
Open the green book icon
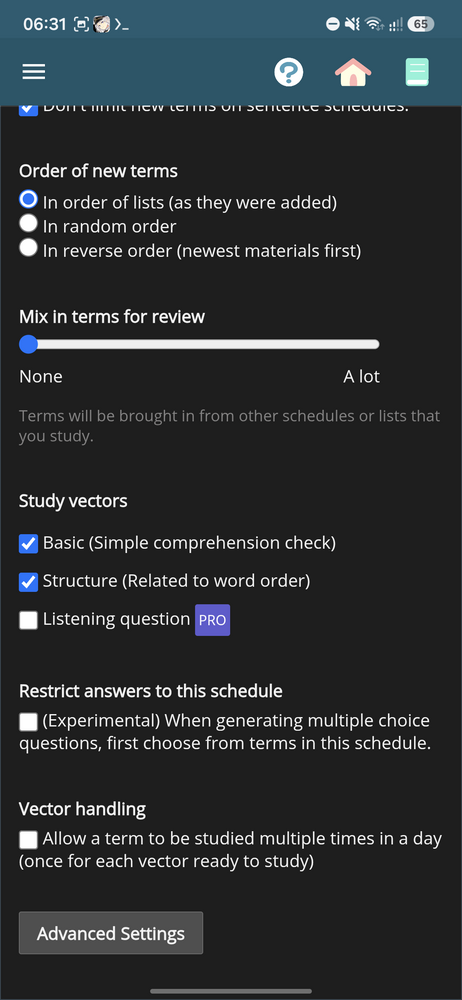point(417,71)
